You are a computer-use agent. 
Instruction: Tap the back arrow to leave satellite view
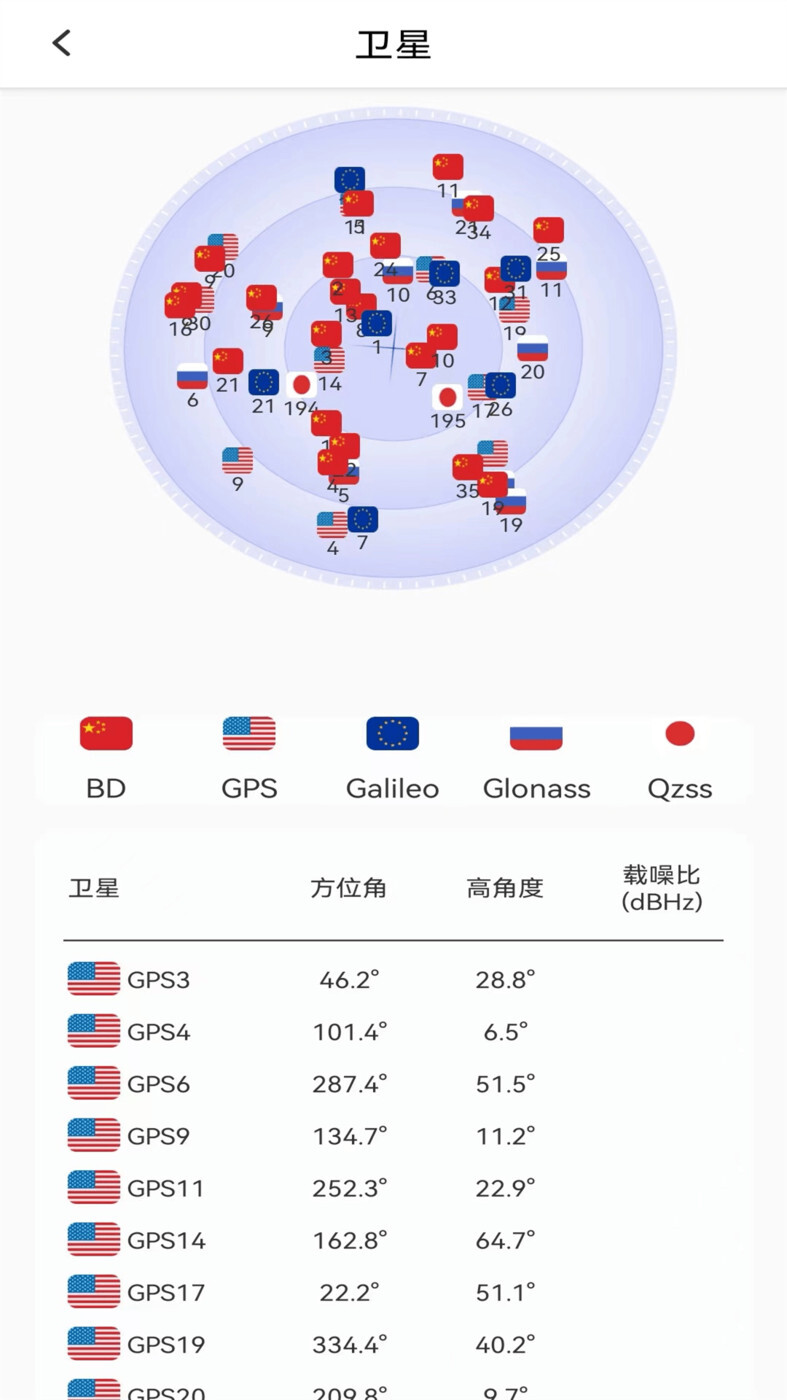tap(61, 43)
